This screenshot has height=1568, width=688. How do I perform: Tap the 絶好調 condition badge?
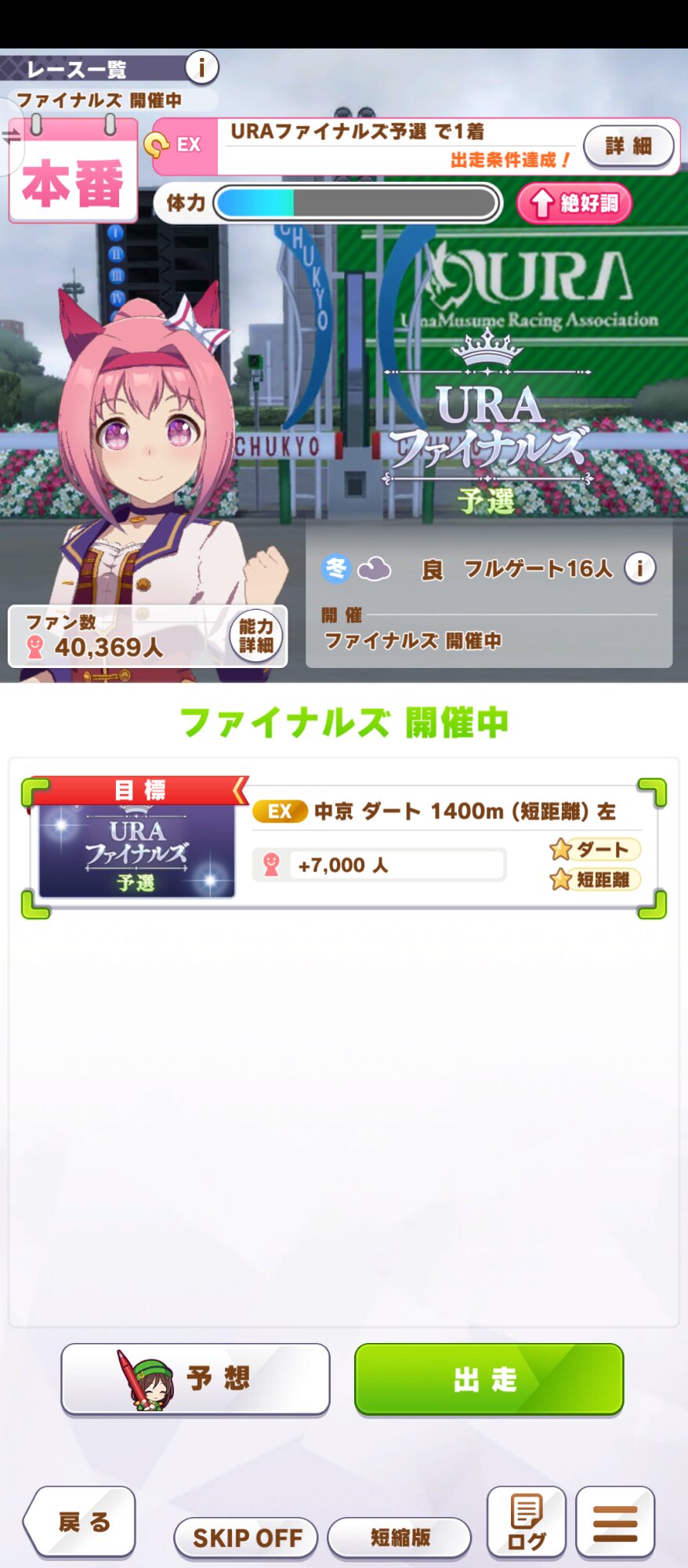(574, 204)
